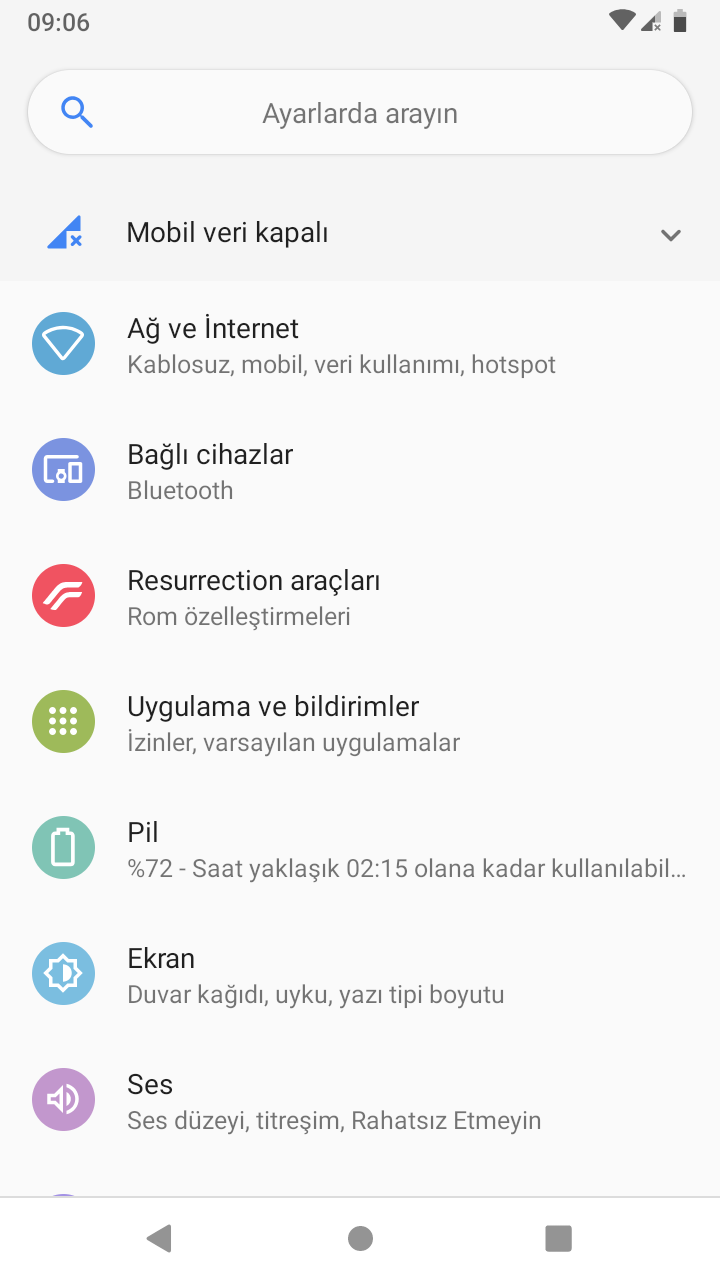Open the Pil battery settings
The height and width of the screenshot is (1280, 720).
(x=360, y=849)
